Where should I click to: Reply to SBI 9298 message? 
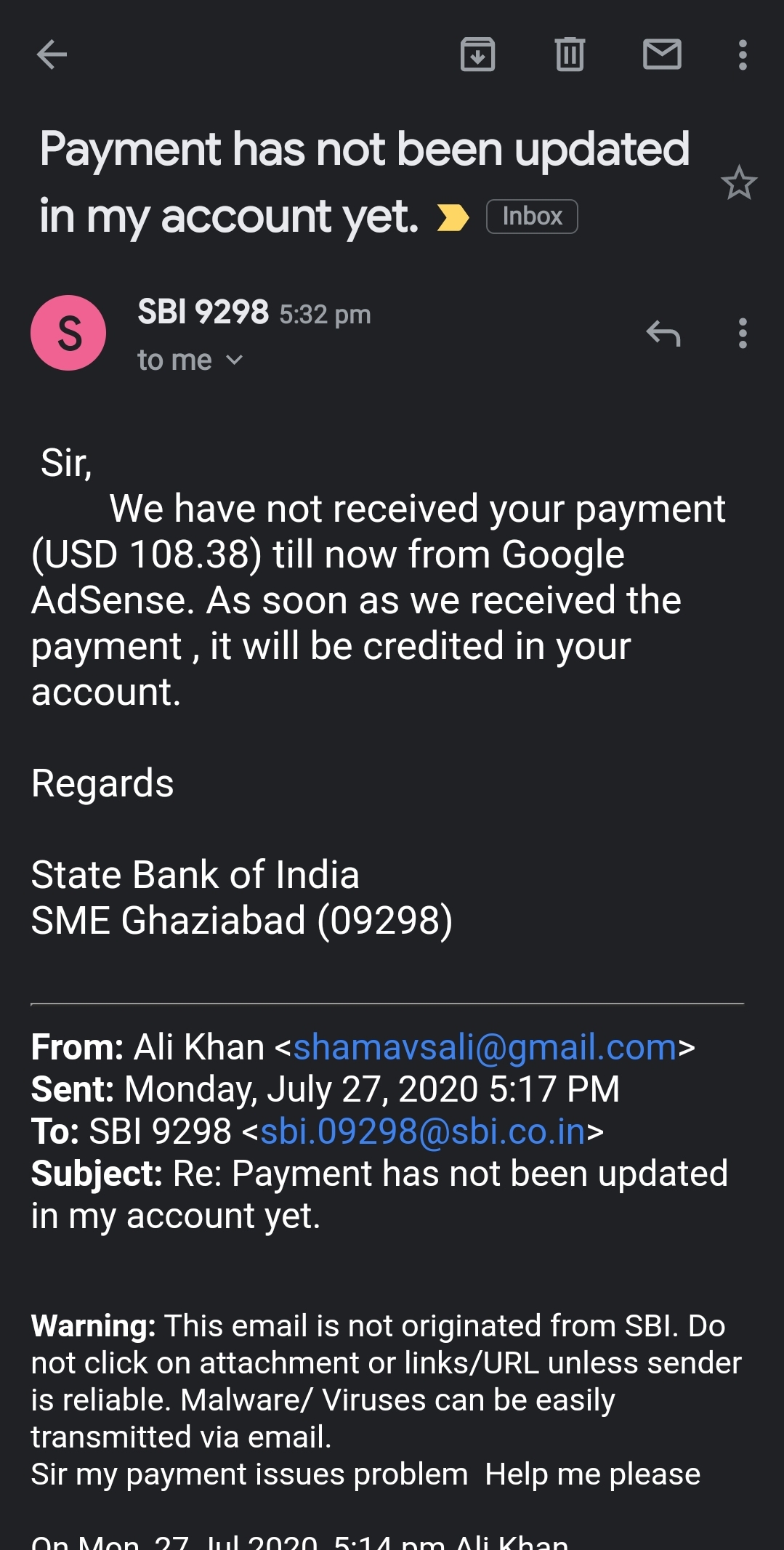tap(663, 334)
